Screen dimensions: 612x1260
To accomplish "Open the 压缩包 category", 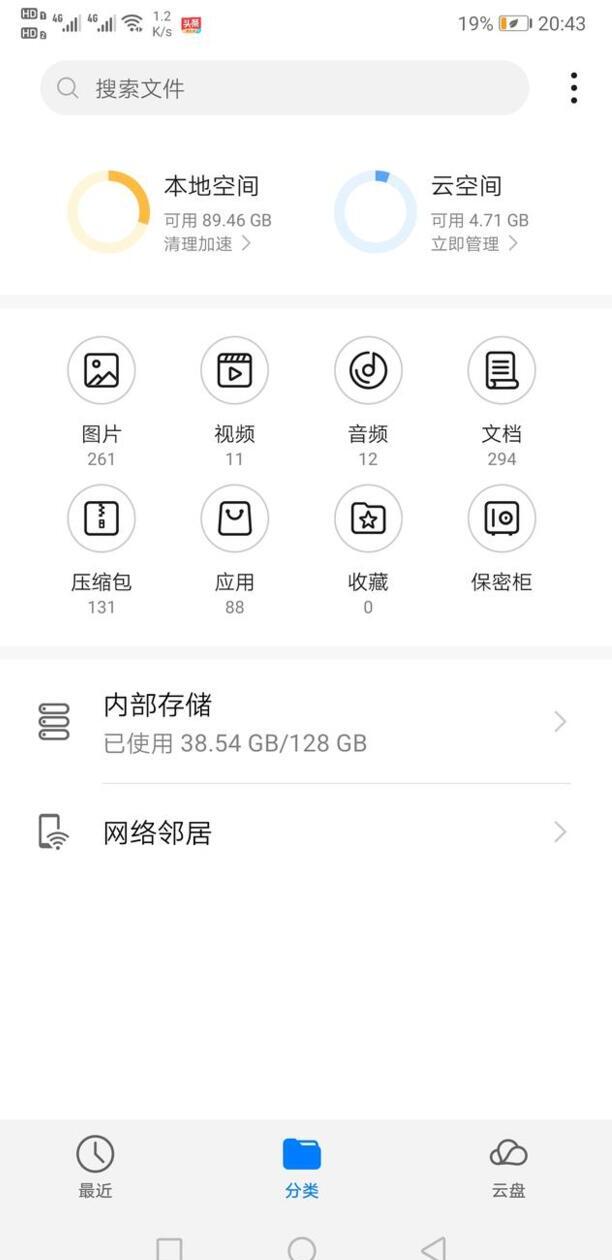I will tap(101, 550).
